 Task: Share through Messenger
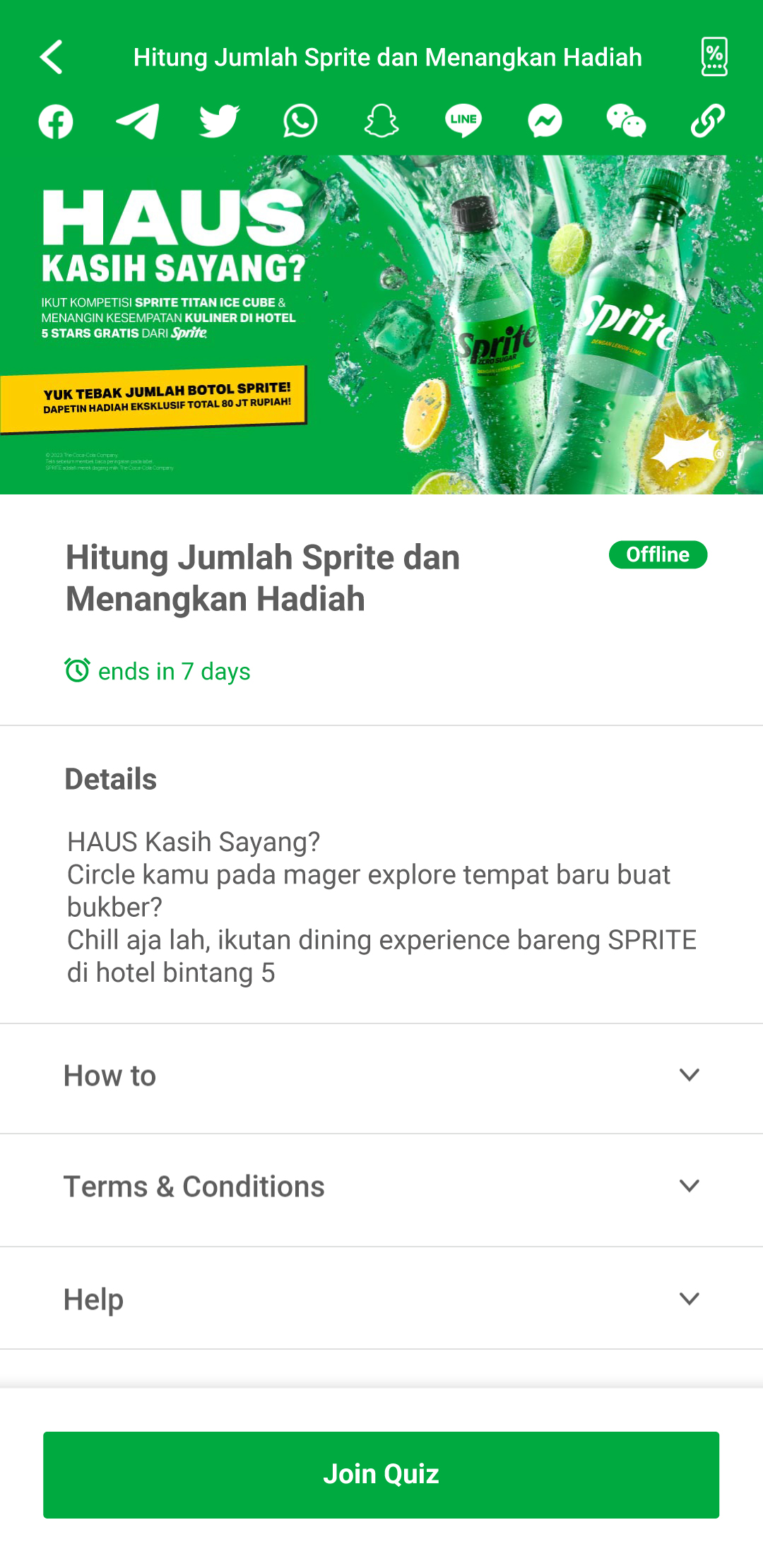pyautogui.click(x=545, y=121)
